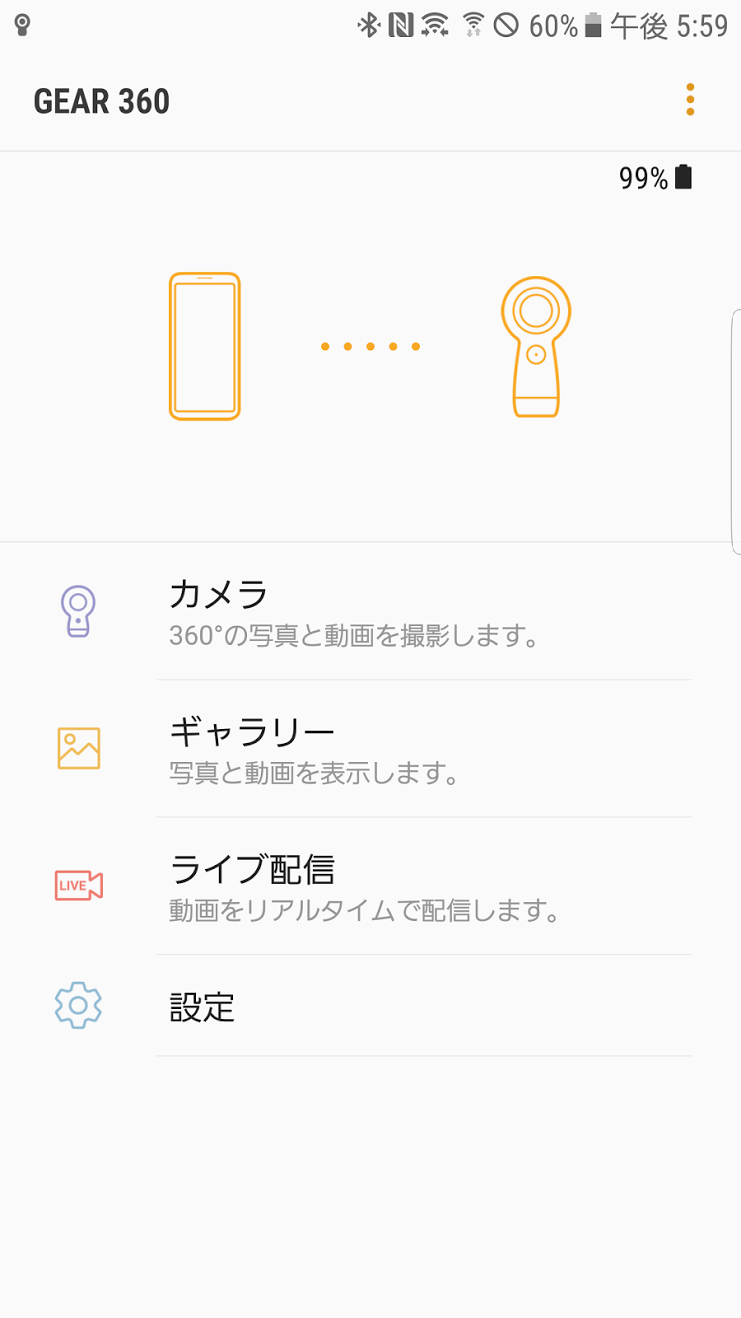Tap the Gear 360 camera illustration
Viewport: 741px width, 1318px height.
[535, 345]
